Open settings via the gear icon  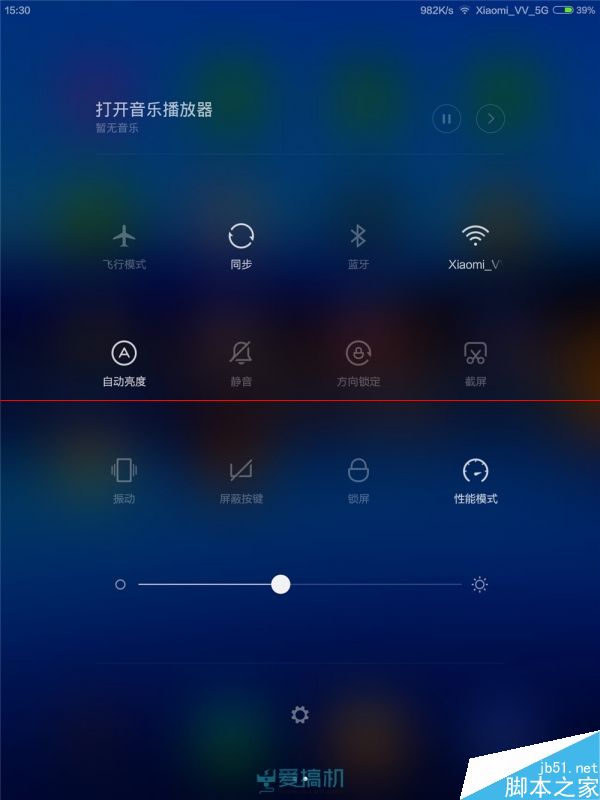pyautogui.click(x=300, y=714)
